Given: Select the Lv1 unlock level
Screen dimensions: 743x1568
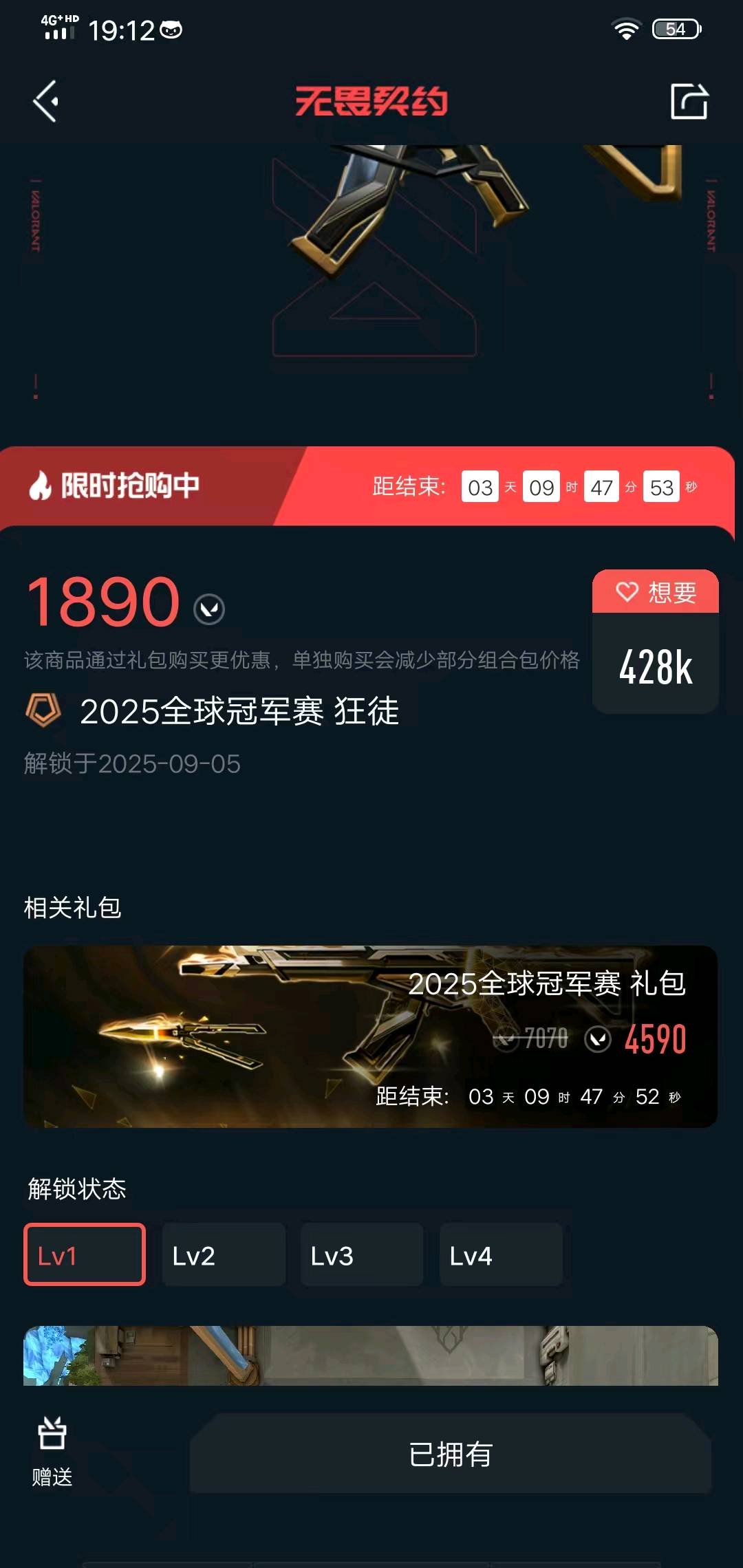Looking at the screenshot, I should coord(85,1254).
